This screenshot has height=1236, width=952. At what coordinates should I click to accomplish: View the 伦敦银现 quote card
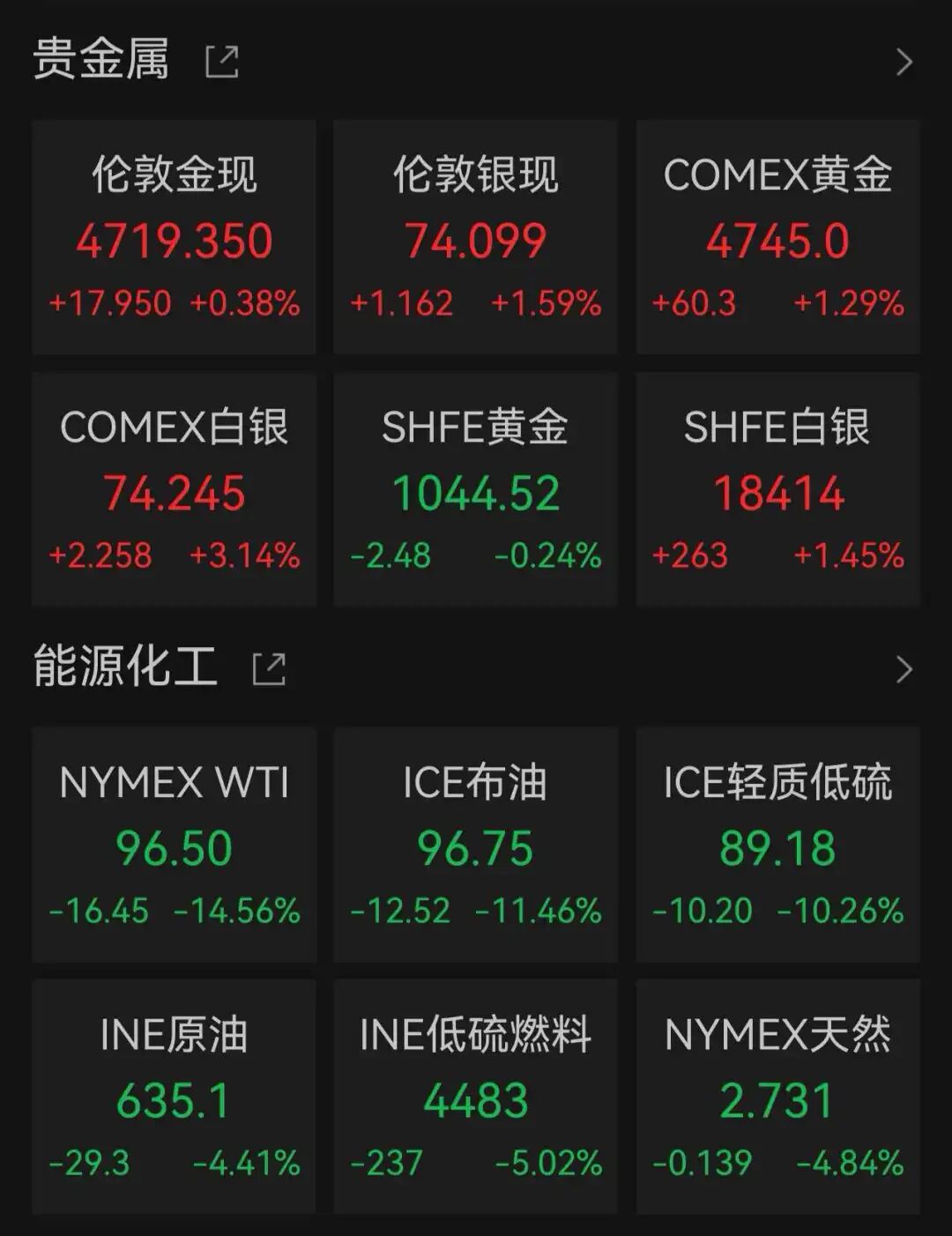click(475, 237)
